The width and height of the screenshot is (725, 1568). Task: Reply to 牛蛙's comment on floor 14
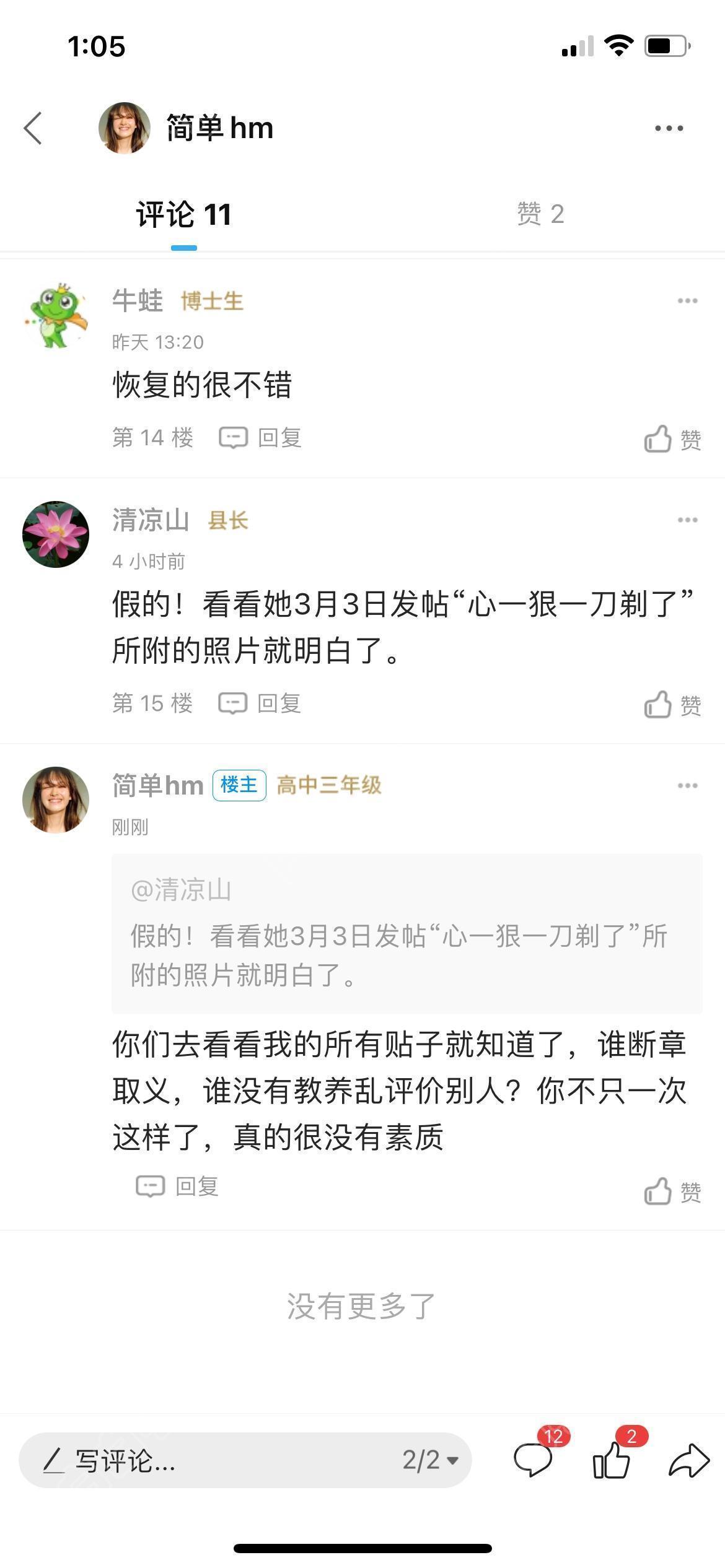[260, 438]
